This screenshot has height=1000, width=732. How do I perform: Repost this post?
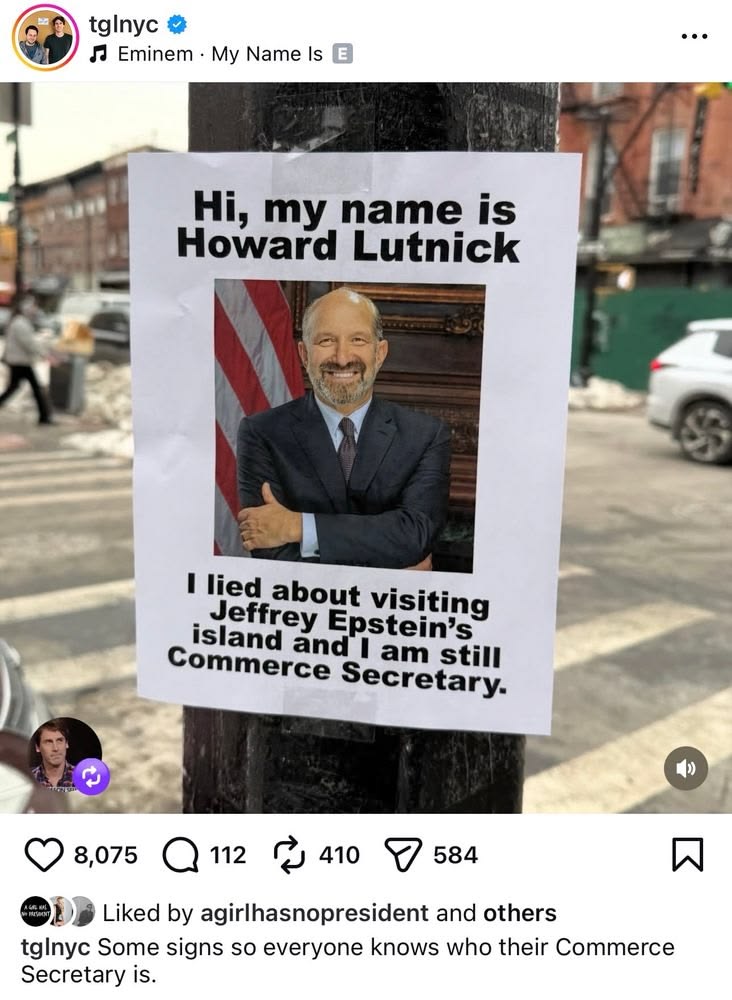(x=288, y=854)
